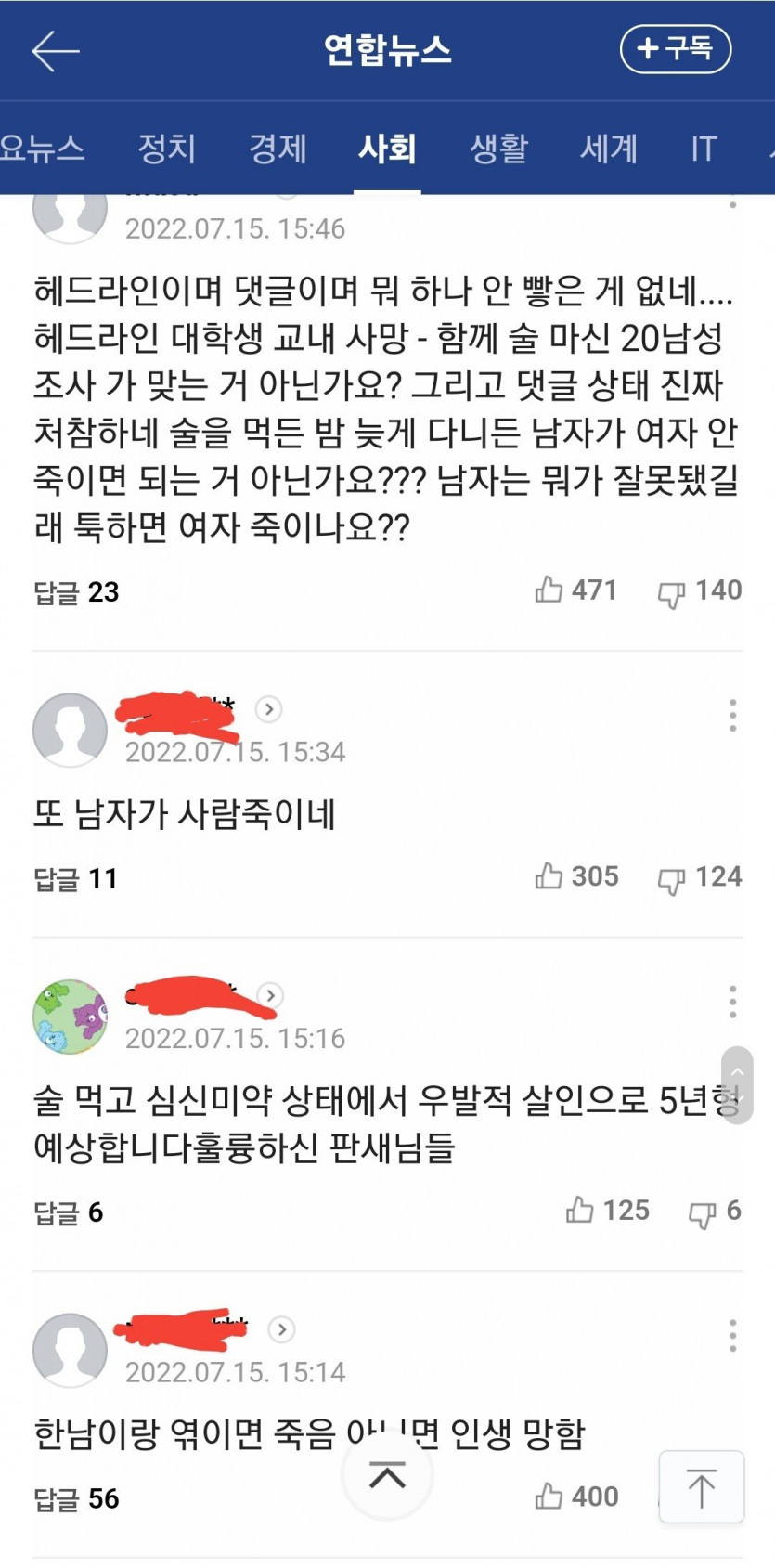Like the 15:46 comment with 471 likes
The height and width of the screenshot is (1568, 775).
pyautogui.click(x=549, y=590)
